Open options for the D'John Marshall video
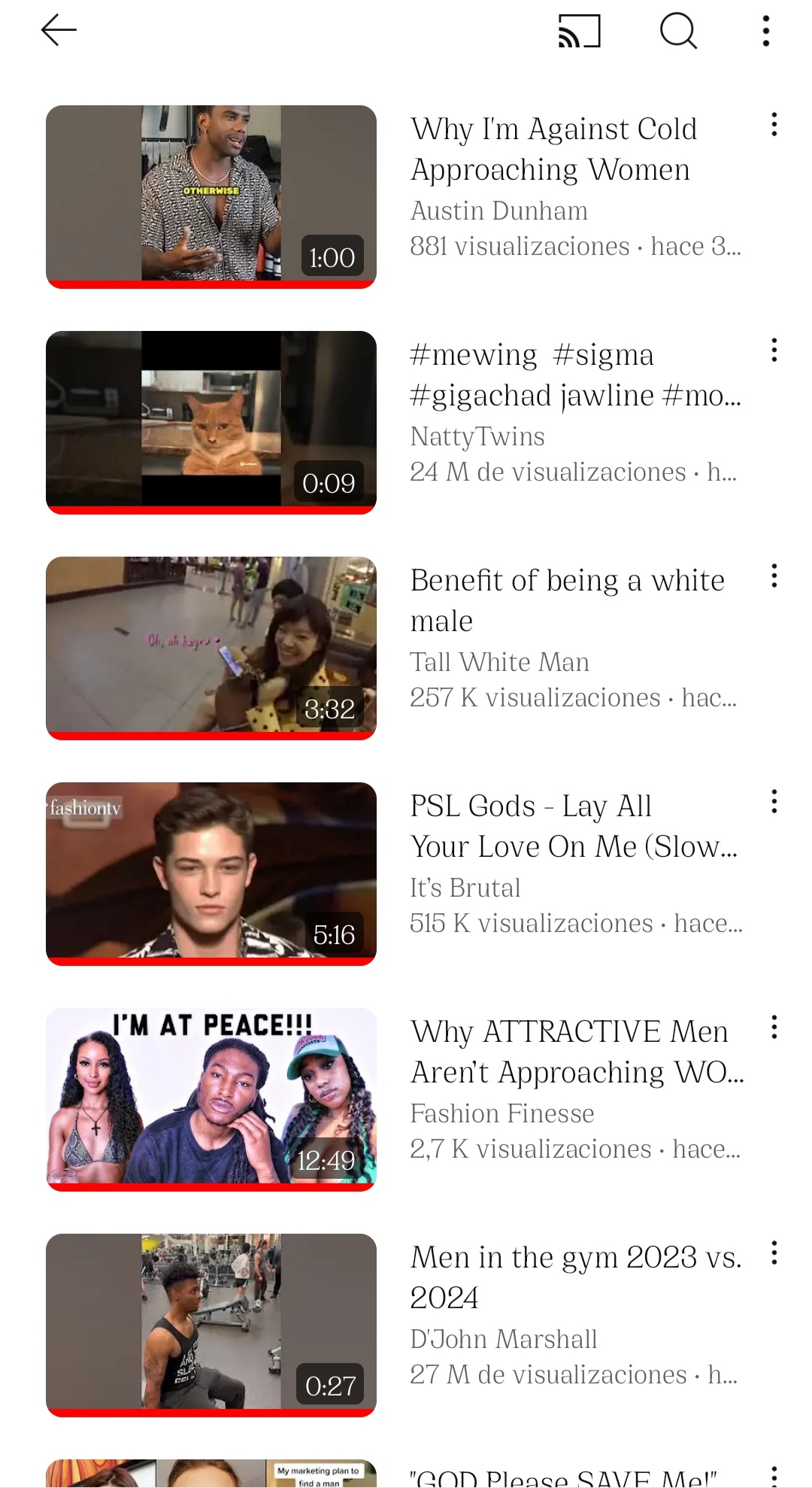The image size is (812, 1488). coord(774,1253)
